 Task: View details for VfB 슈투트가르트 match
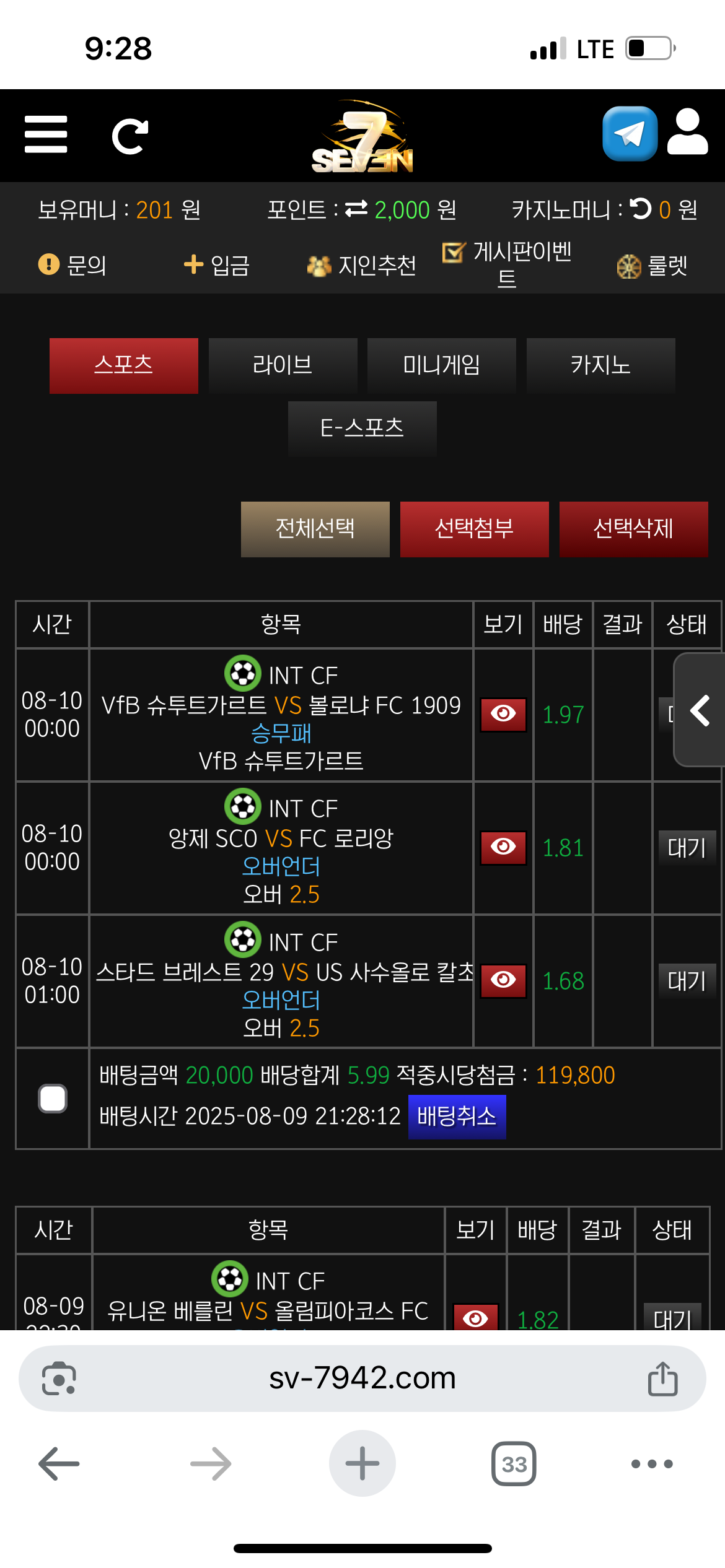point(503,714)
